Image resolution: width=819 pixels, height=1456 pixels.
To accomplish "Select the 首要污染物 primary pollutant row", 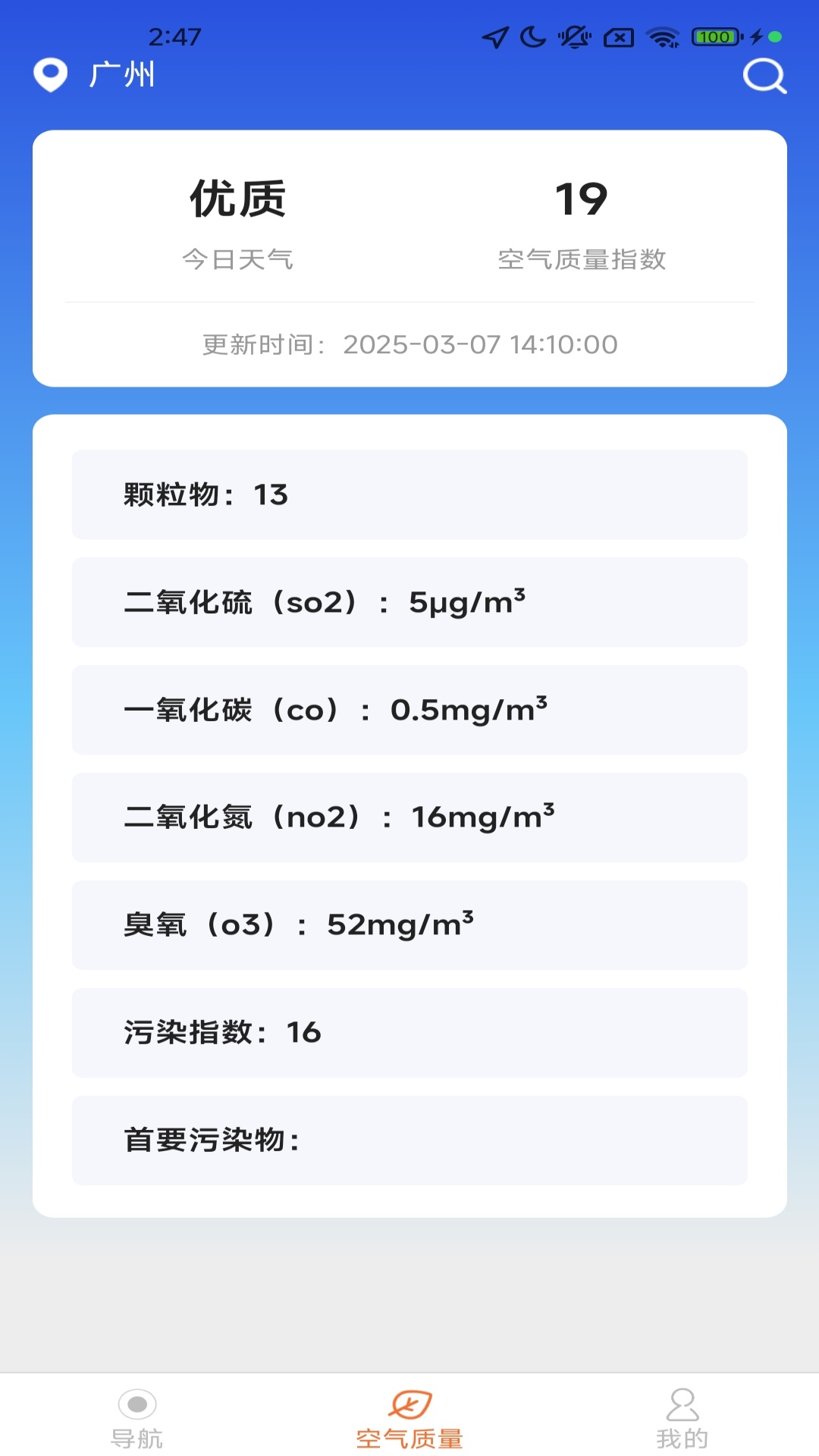I will click(409, 1141).
